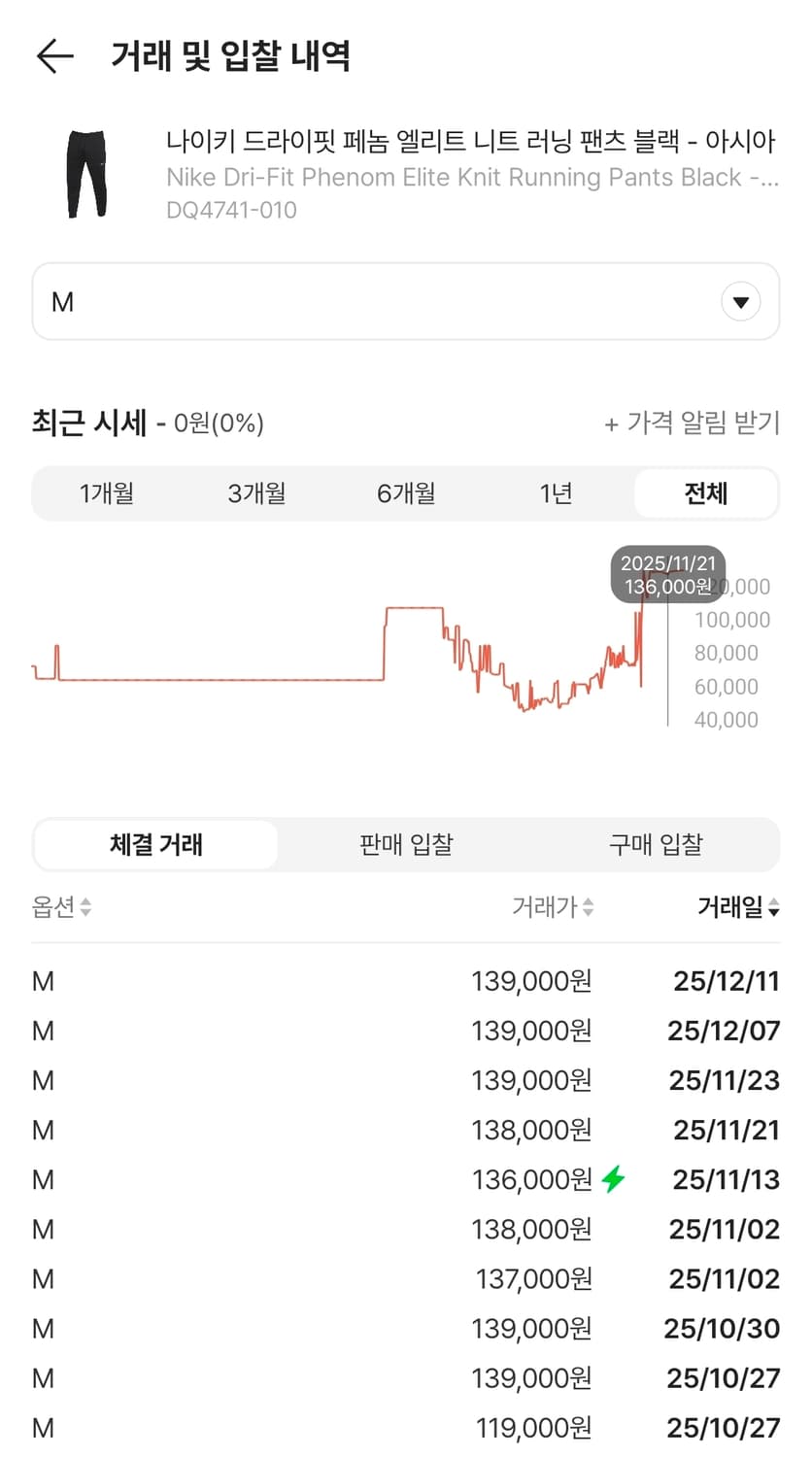Screen dimensions: 812x1457
Task: Select the 체결 거래 tab button
Action: (155, 844)
